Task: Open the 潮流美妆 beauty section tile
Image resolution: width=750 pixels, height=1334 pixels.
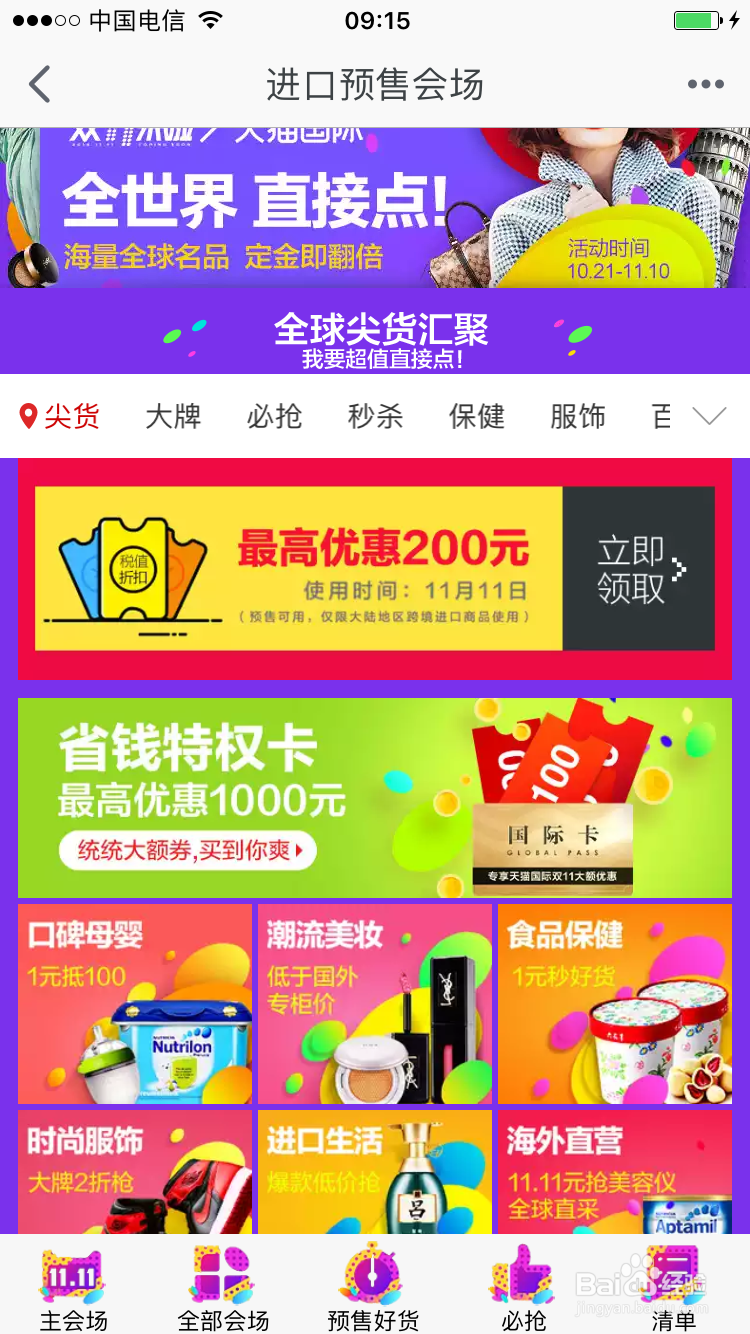Action: coord(375,1003)
